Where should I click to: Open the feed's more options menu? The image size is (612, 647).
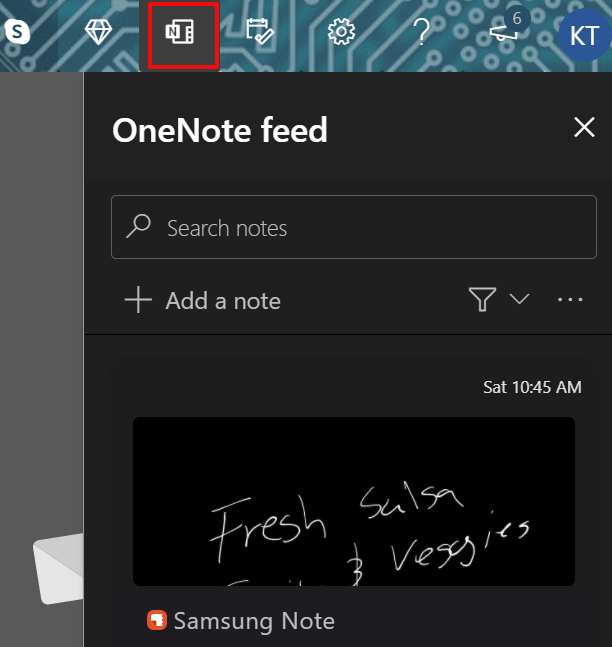(570, 299)
